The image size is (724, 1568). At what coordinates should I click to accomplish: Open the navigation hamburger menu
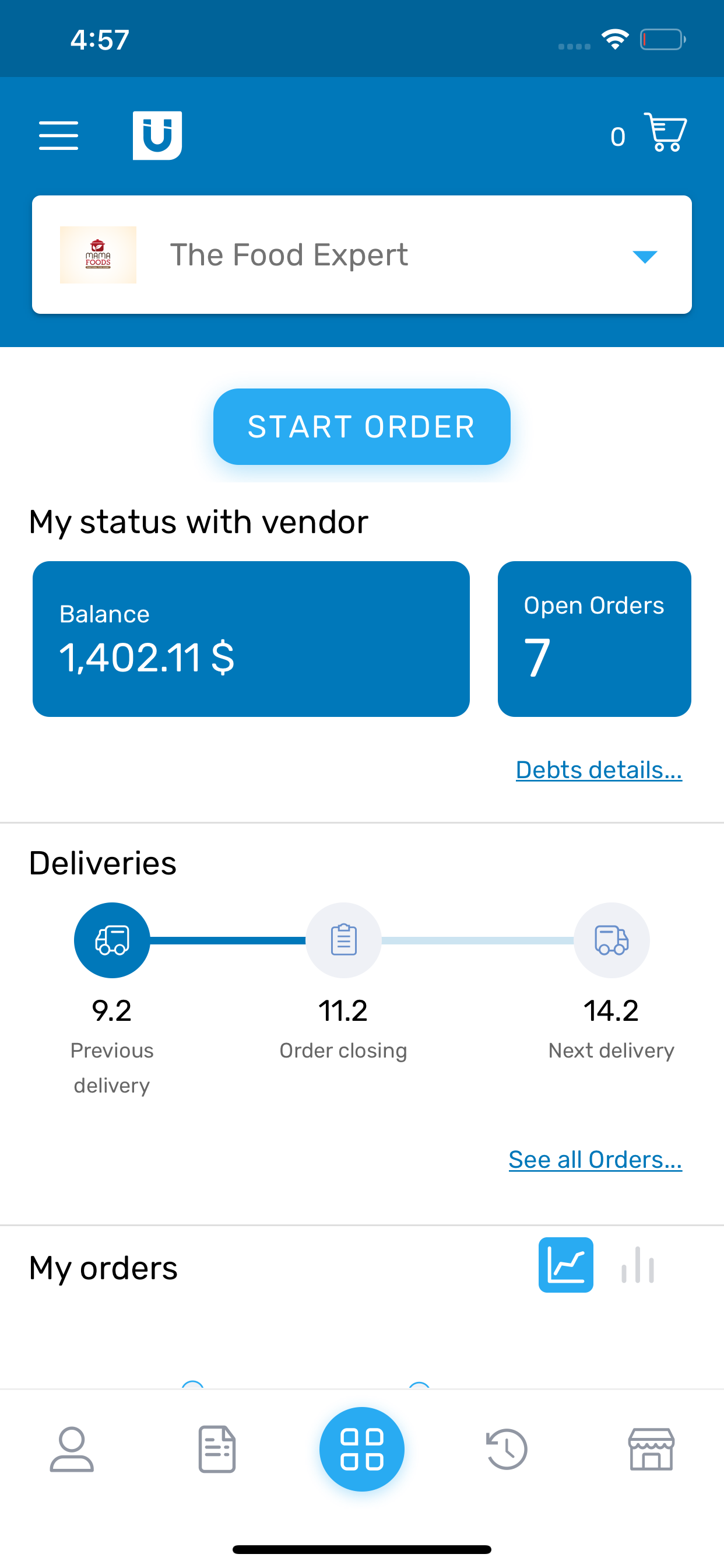click(x=58, y=136)
